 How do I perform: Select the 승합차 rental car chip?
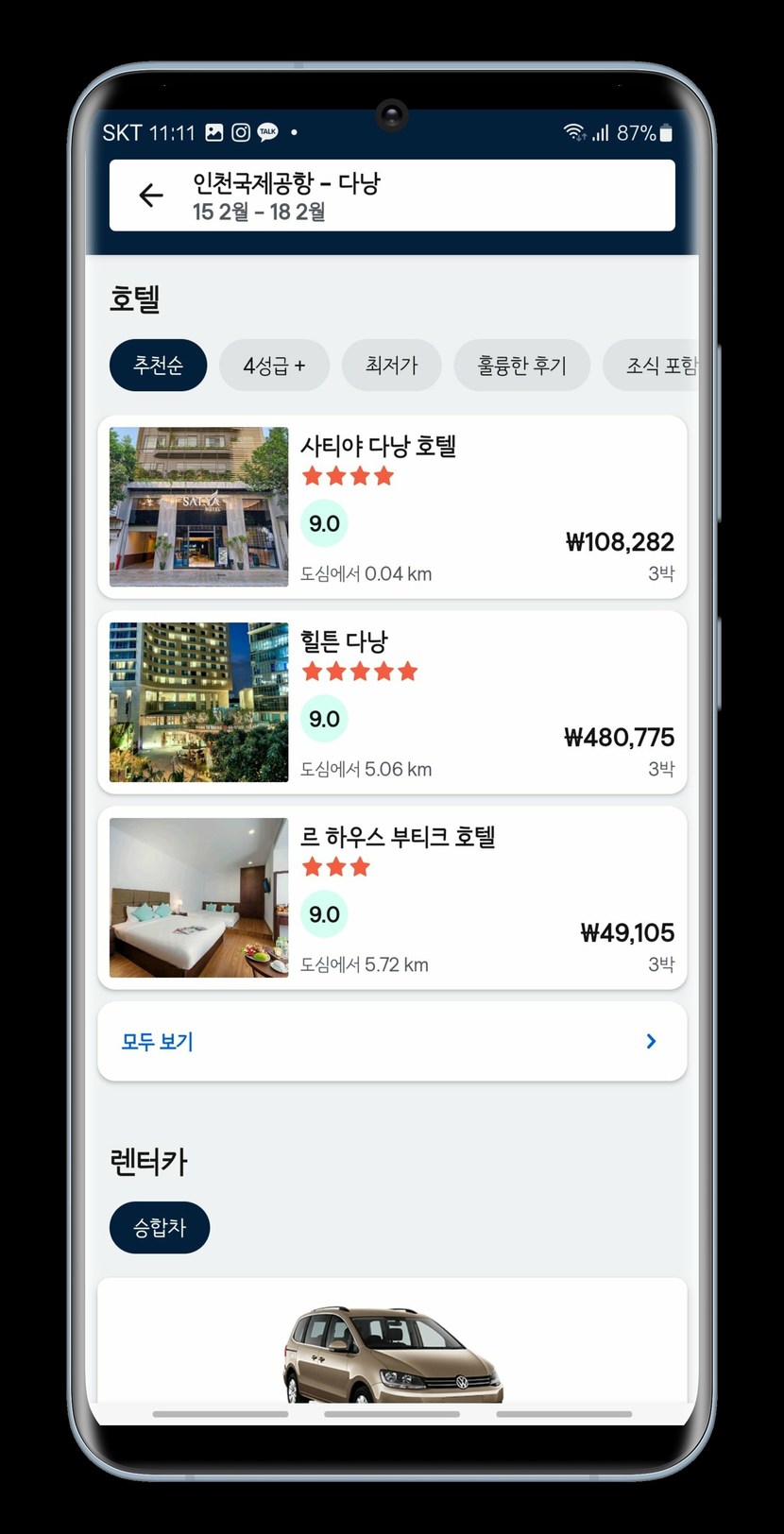coord(159,1227)
